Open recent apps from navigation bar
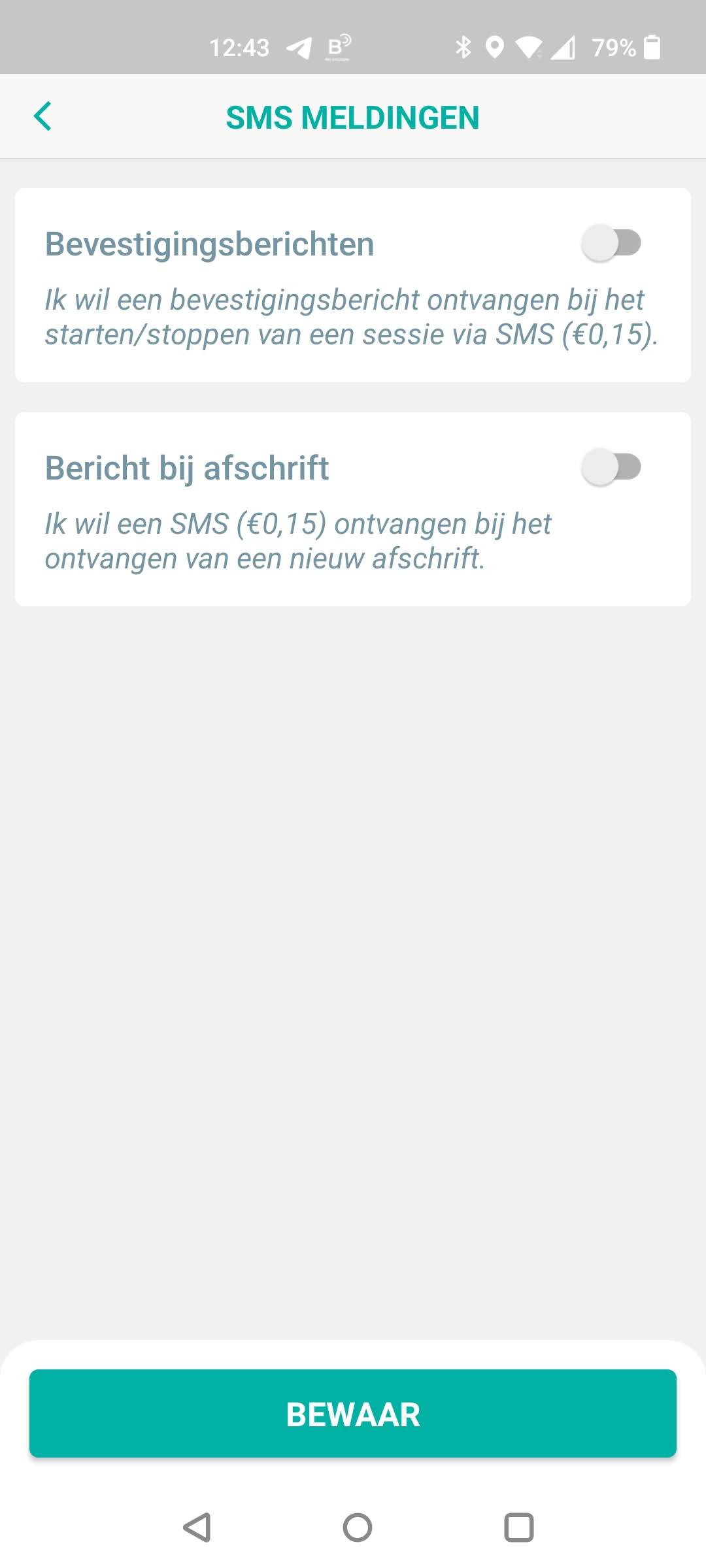The width and height of the screenshot is (706, 1568). pyautogui.click(x=518, y=1527)
